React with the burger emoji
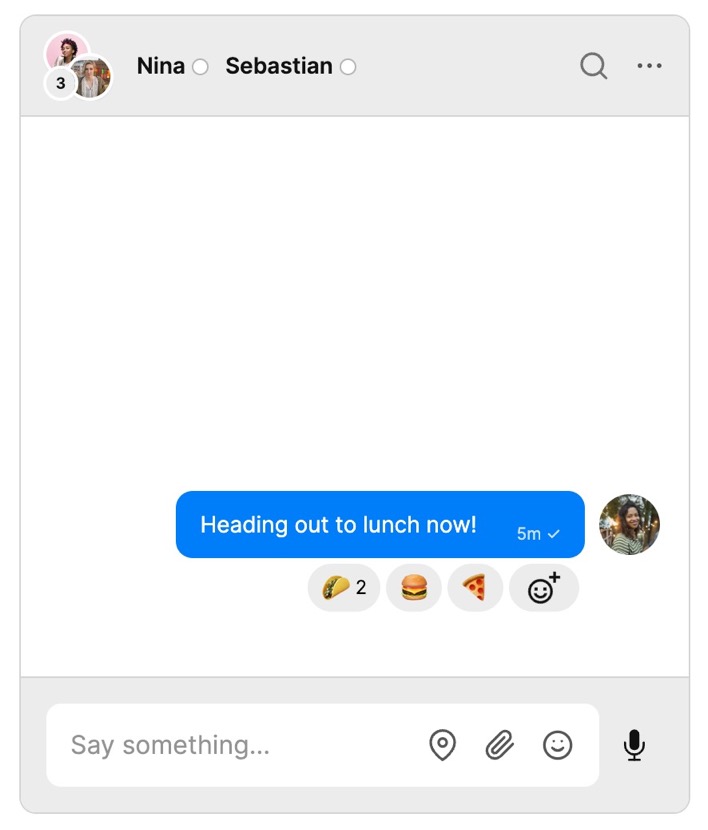The image size is (708, 830). pos(413,588)
